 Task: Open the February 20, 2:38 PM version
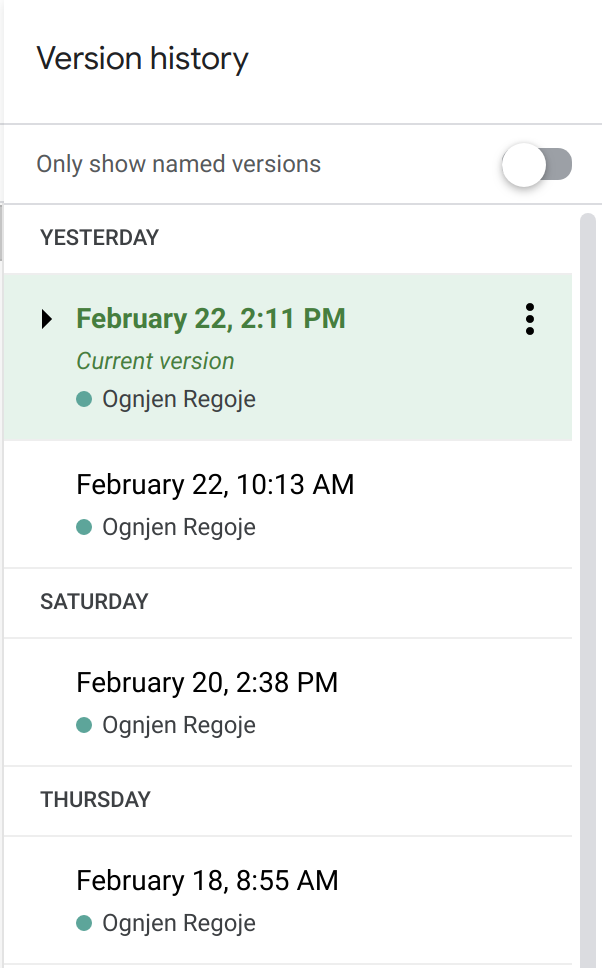[x=288, y=703]
